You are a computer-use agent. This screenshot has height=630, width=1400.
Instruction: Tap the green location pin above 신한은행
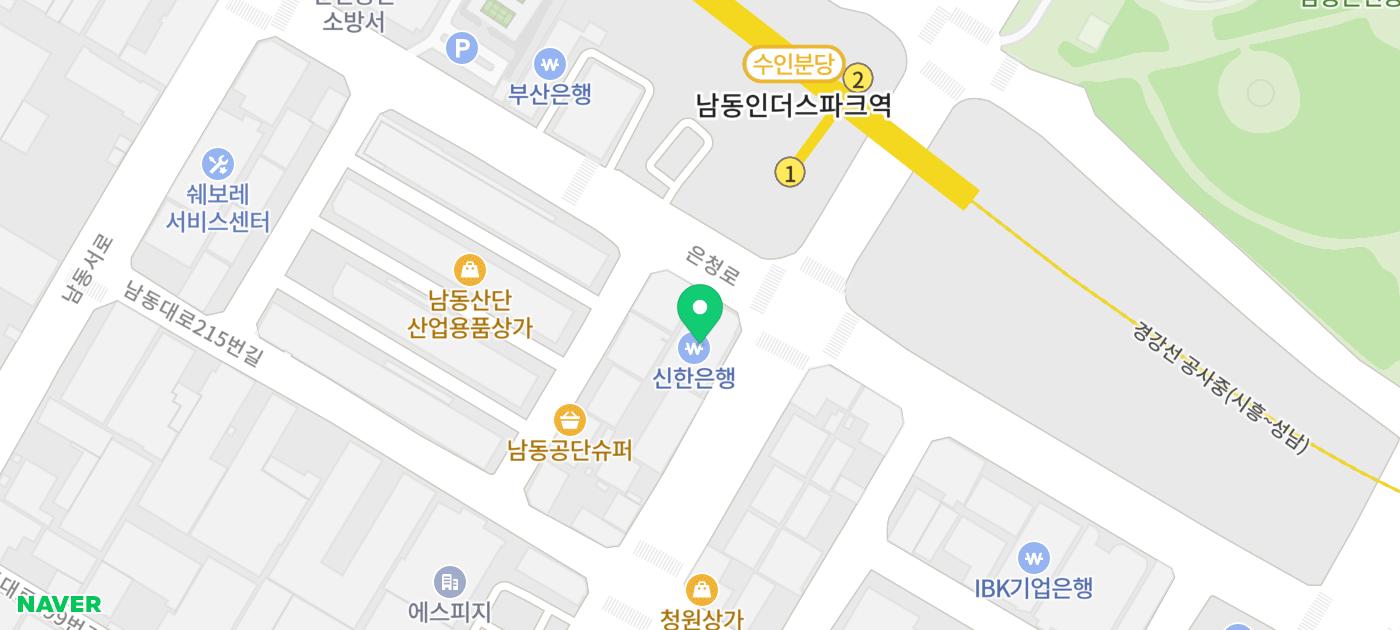700,310
